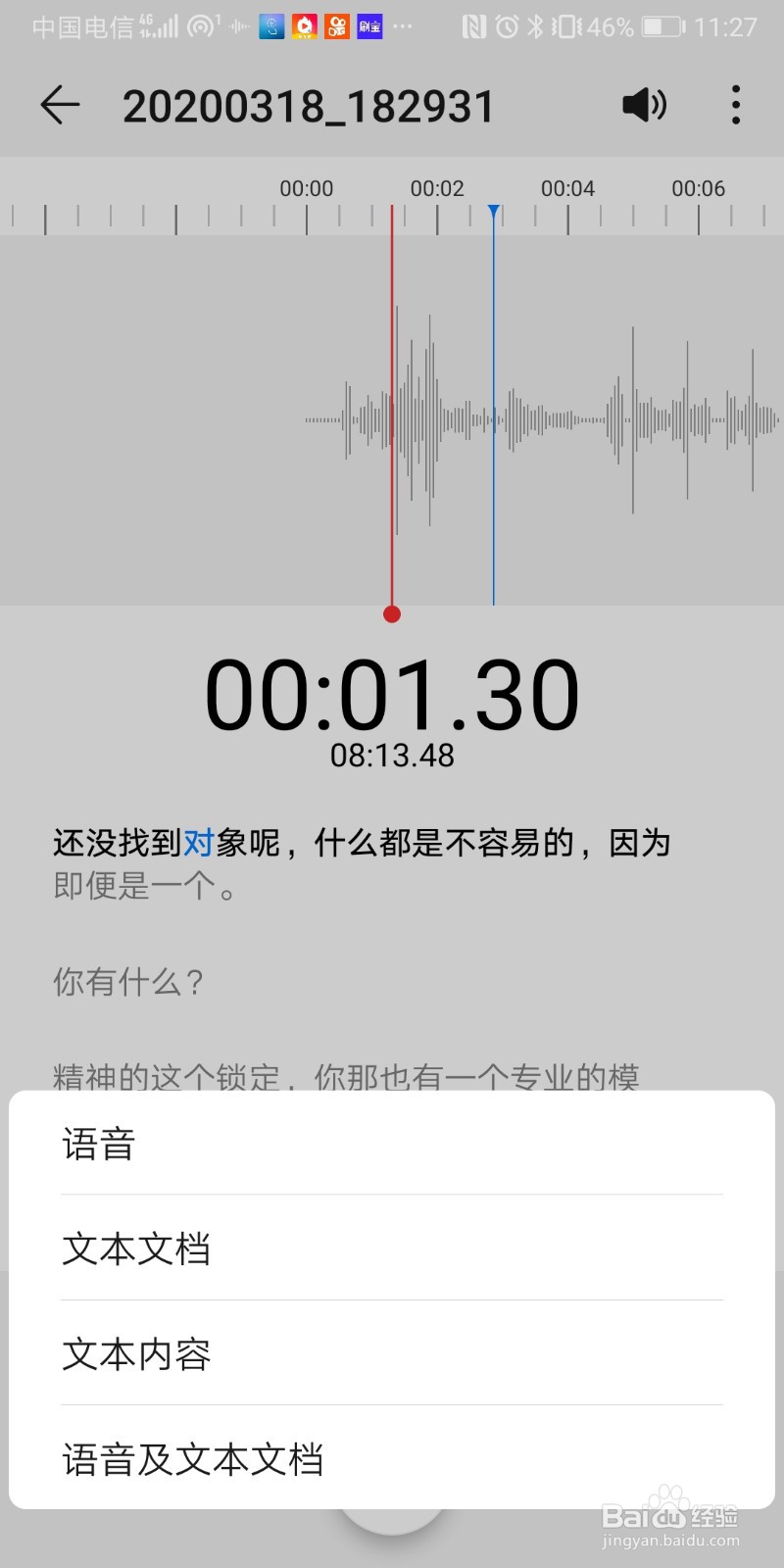
Task: Dismiss the export options sheet
Action: pos(392,588)
